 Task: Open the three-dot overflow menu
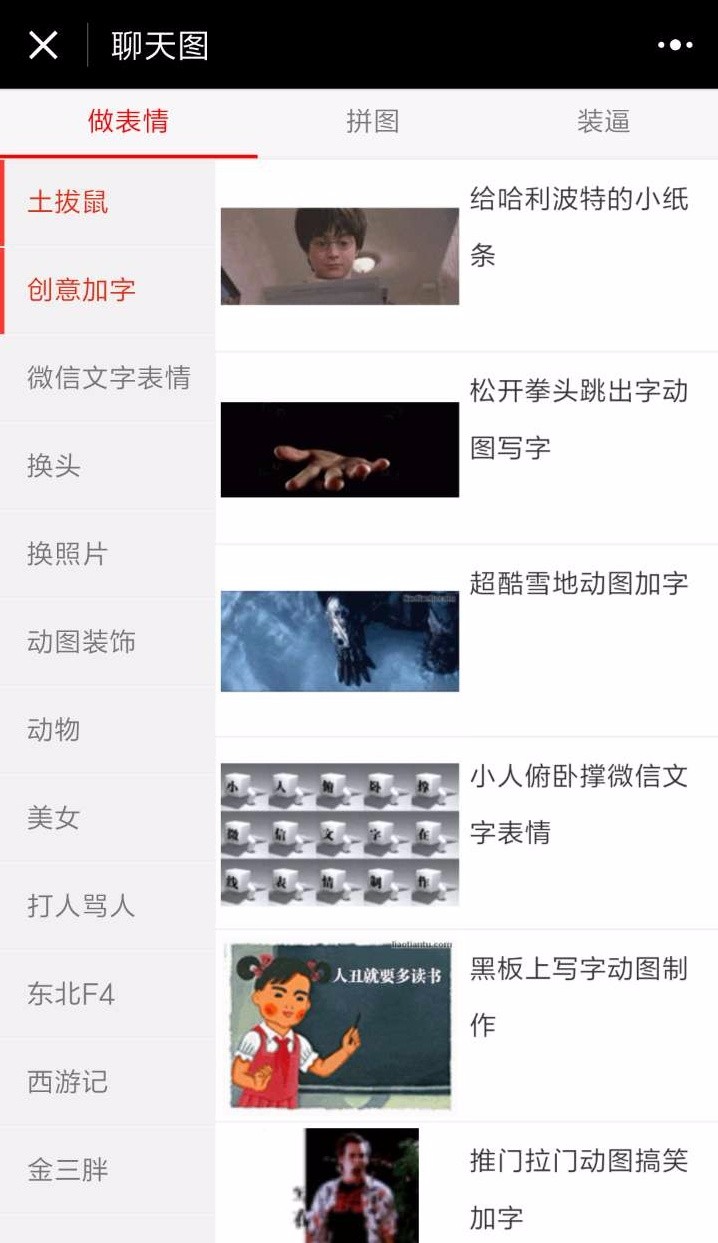pyautogui.click(x=674, y=45)
